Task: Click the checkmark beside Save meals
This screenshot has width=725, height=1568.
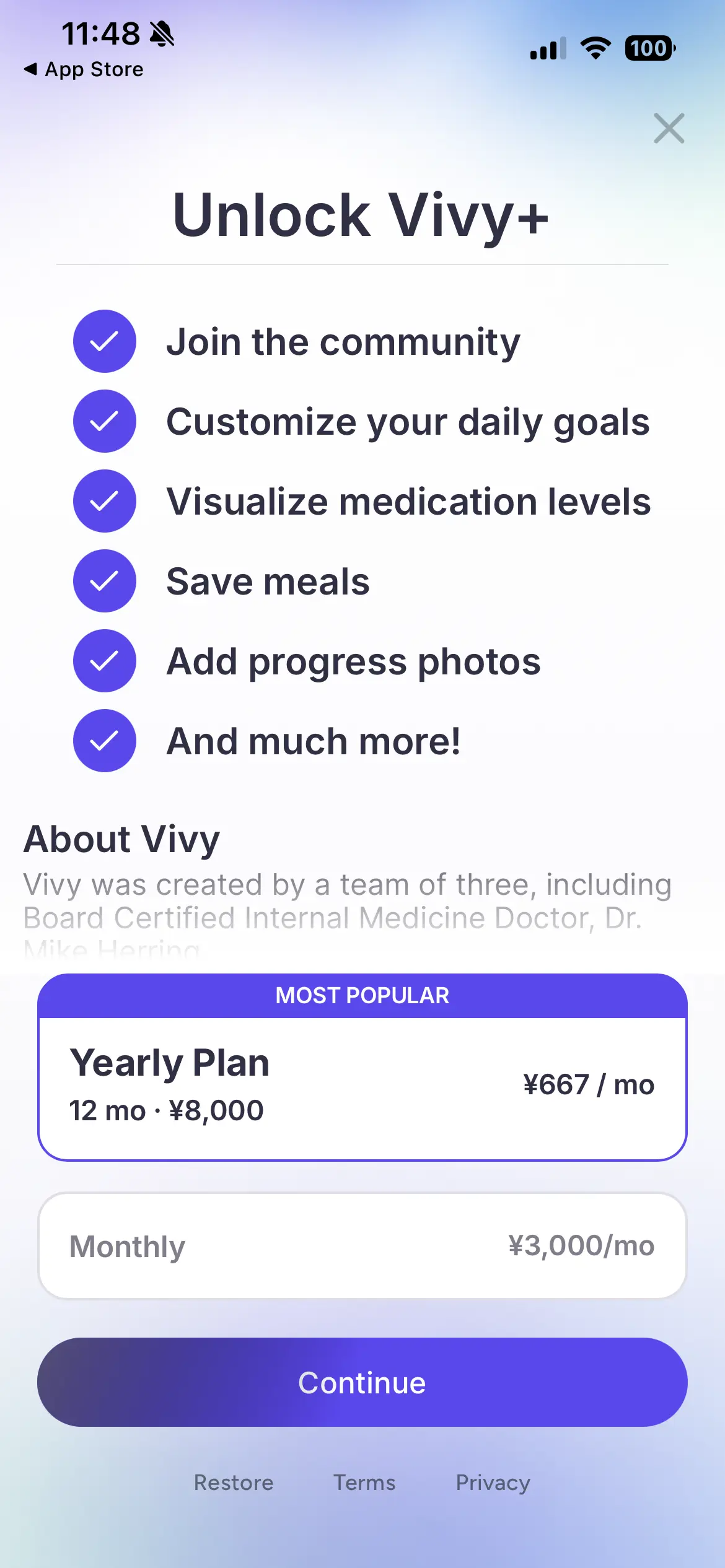Action: pos(104,581)
